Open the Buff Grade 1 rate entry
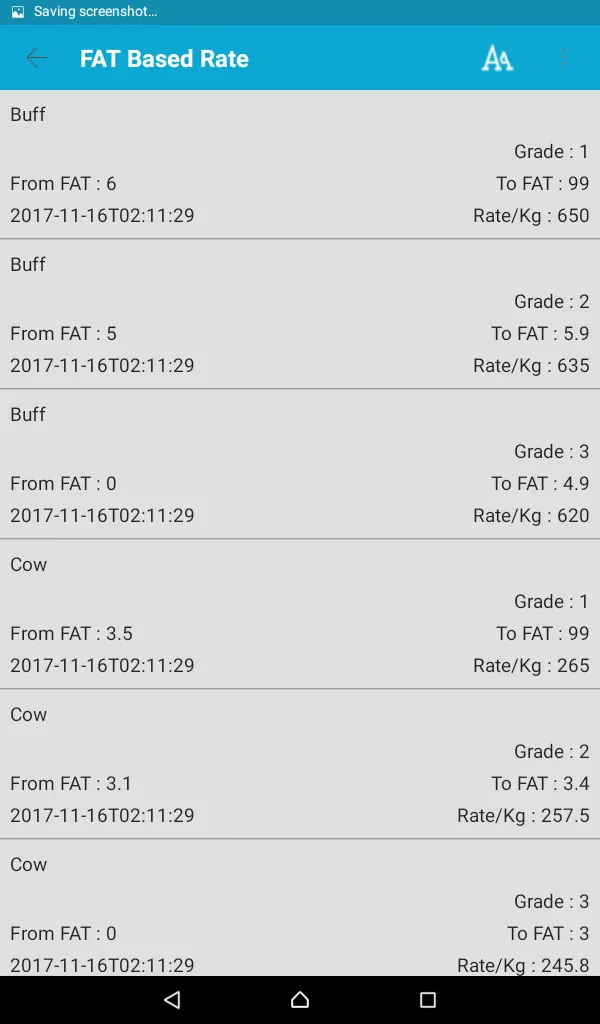This screenshot has height=1024, width=600. pyautogui.click(x=300, y=165)
